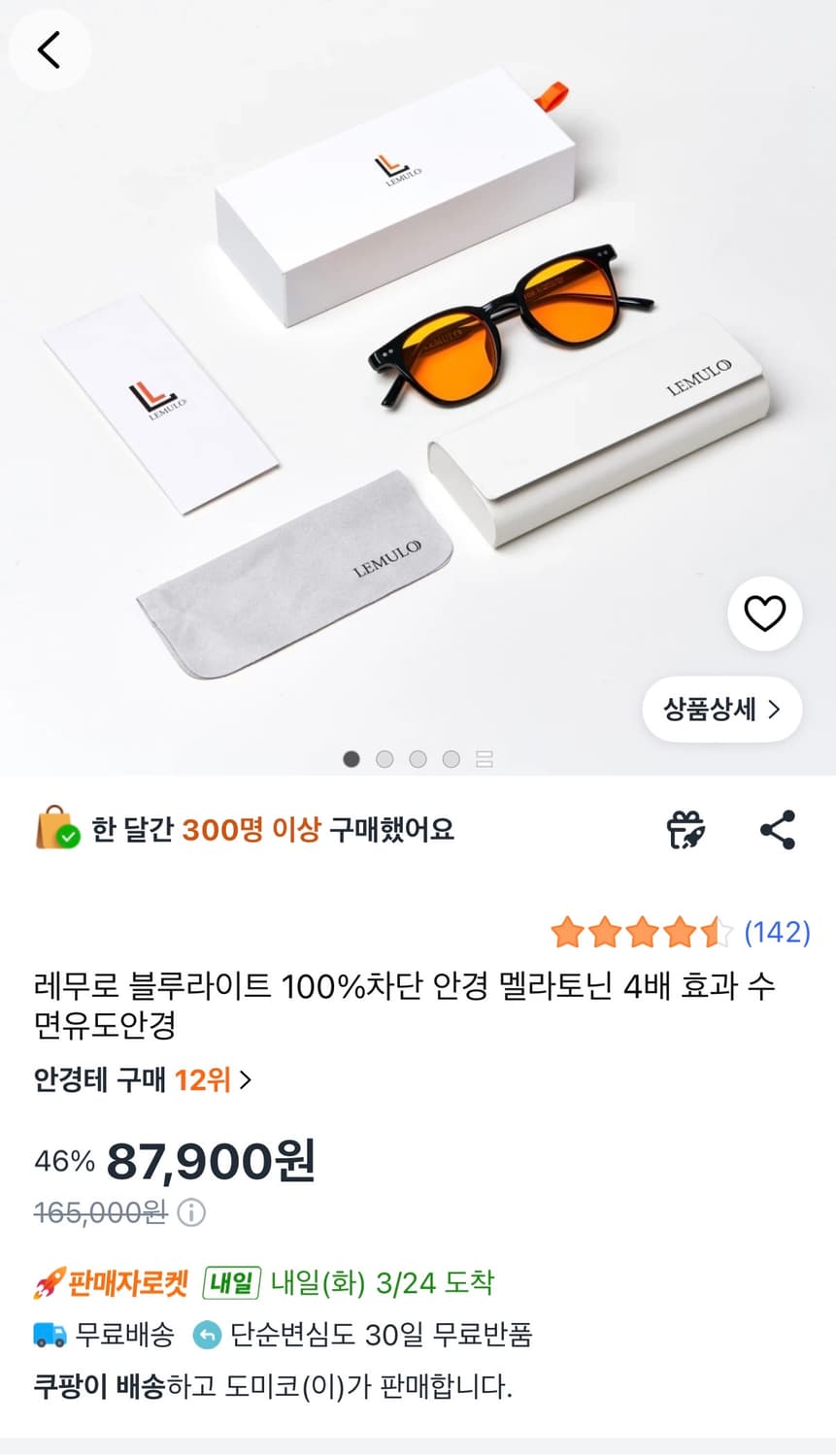This screenshot has height=1456, width=836.
Task: Toggle the heart to add product to wishlist
Action: point(765,612)
